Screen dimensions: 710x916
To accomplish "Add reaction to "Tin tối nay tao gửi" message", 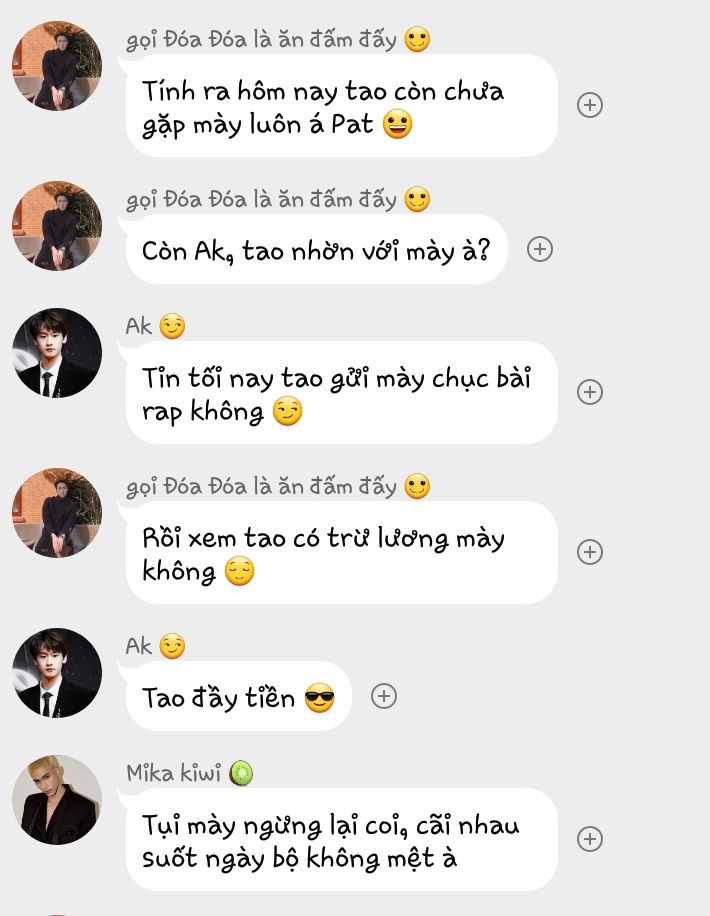I will (590, 392).
